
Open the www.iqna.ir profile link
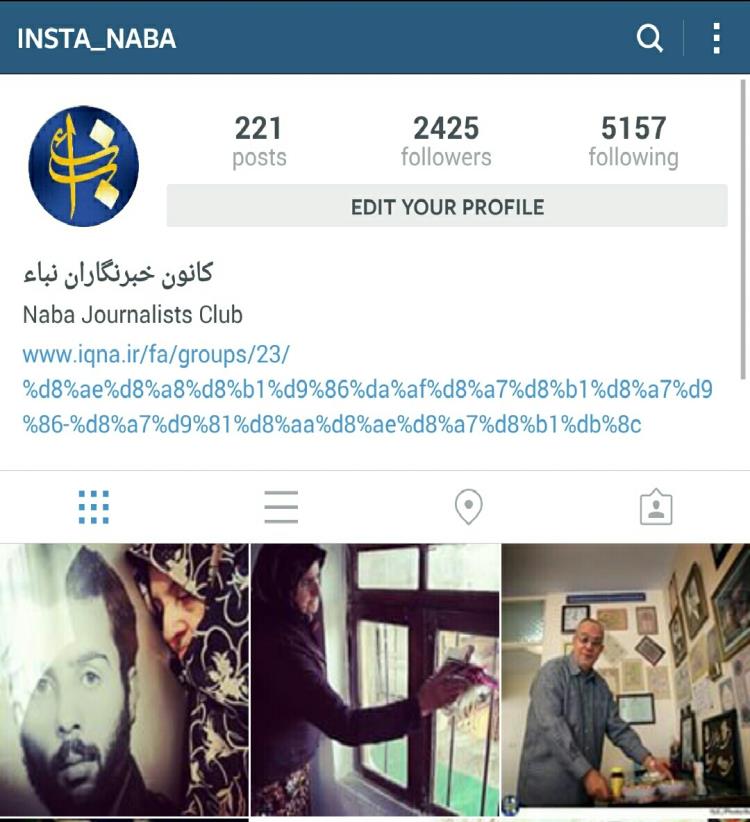pyautogui.click(x=367, y=389)
